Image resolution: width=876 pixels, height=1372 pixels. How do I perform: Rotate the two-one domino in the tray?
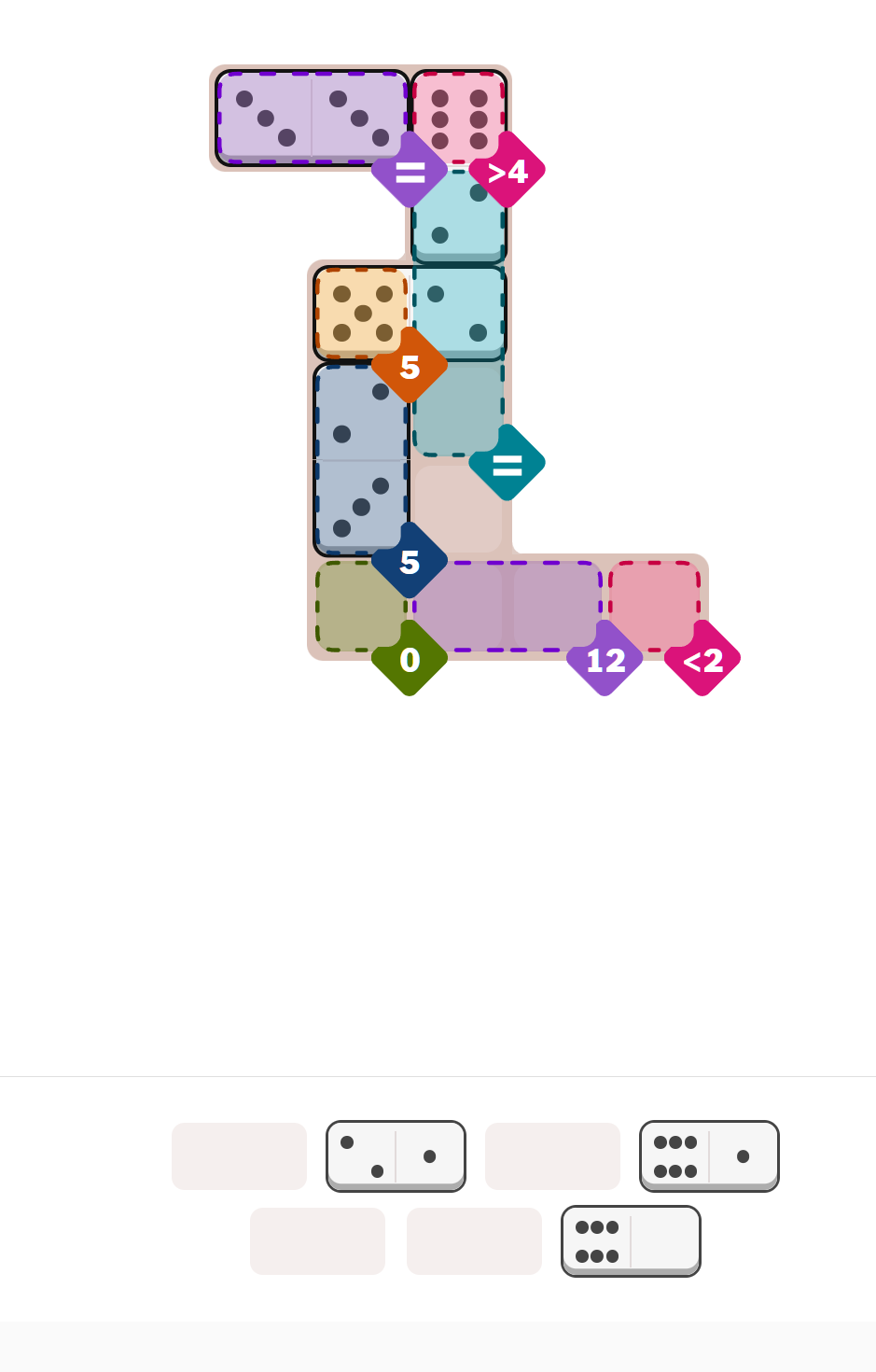tap(396, 1155)
